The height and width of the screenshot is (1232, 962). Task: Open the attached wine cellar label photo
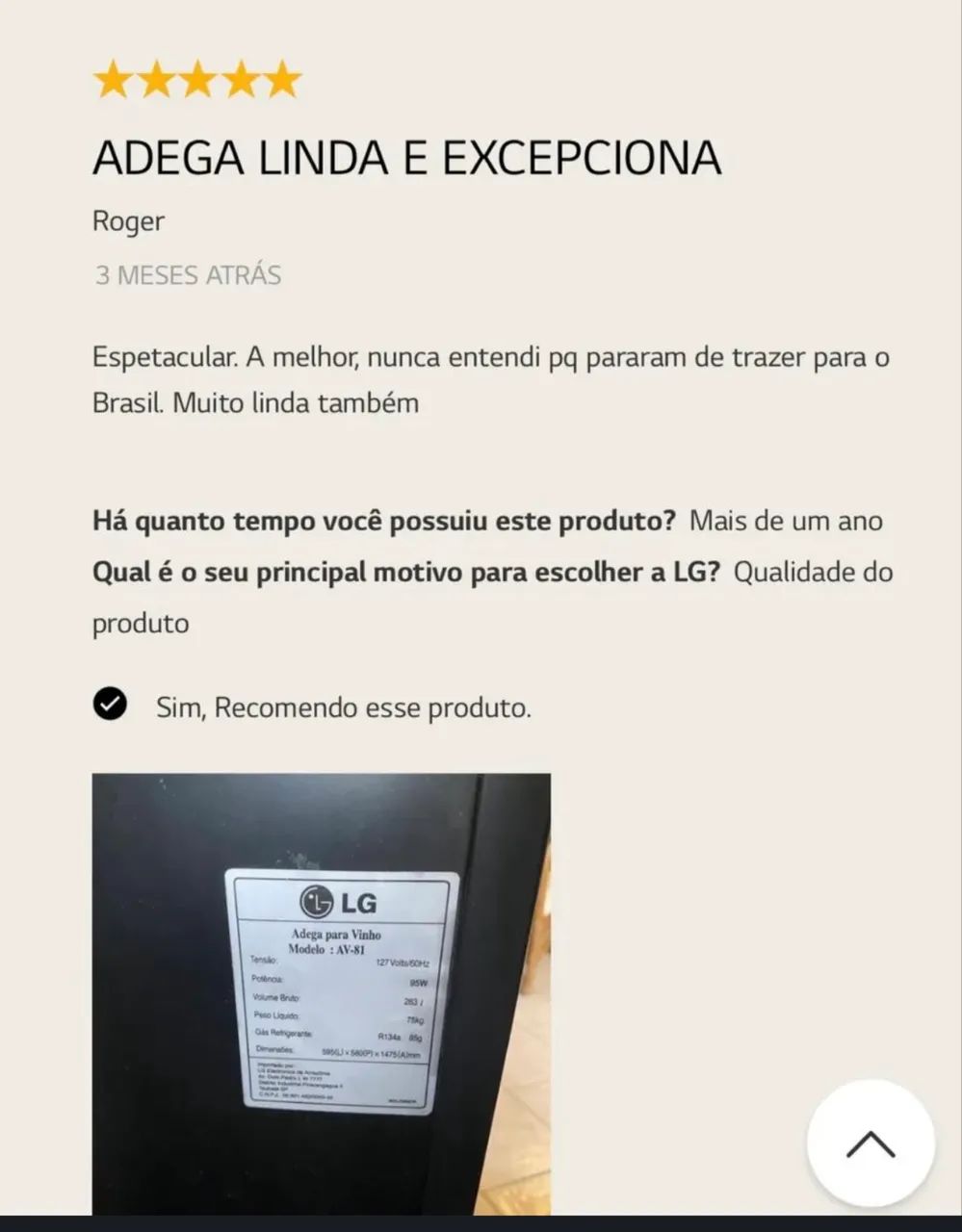pyautogui.click(x=321, y=991)
